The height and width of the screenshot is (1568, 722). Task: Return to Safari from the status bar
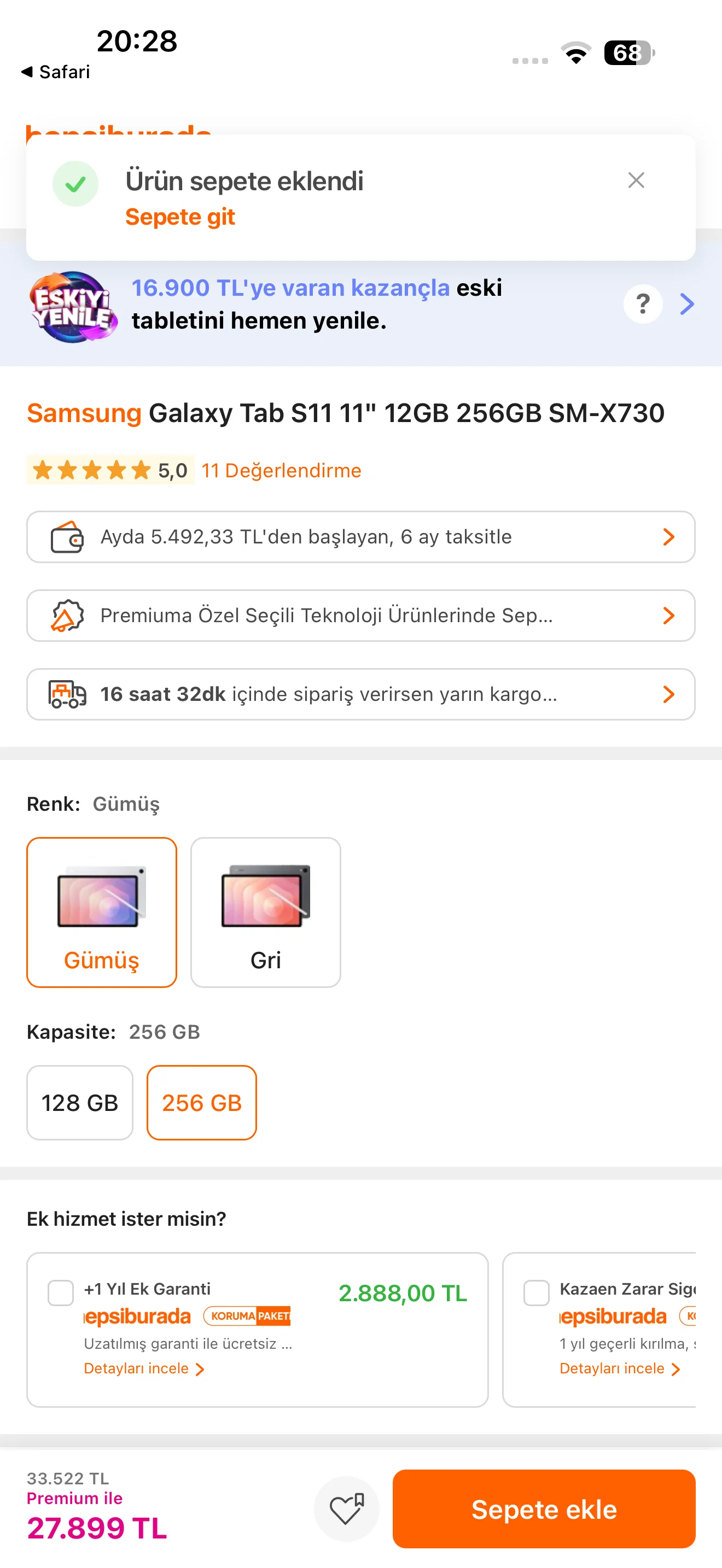coord(55,72)
